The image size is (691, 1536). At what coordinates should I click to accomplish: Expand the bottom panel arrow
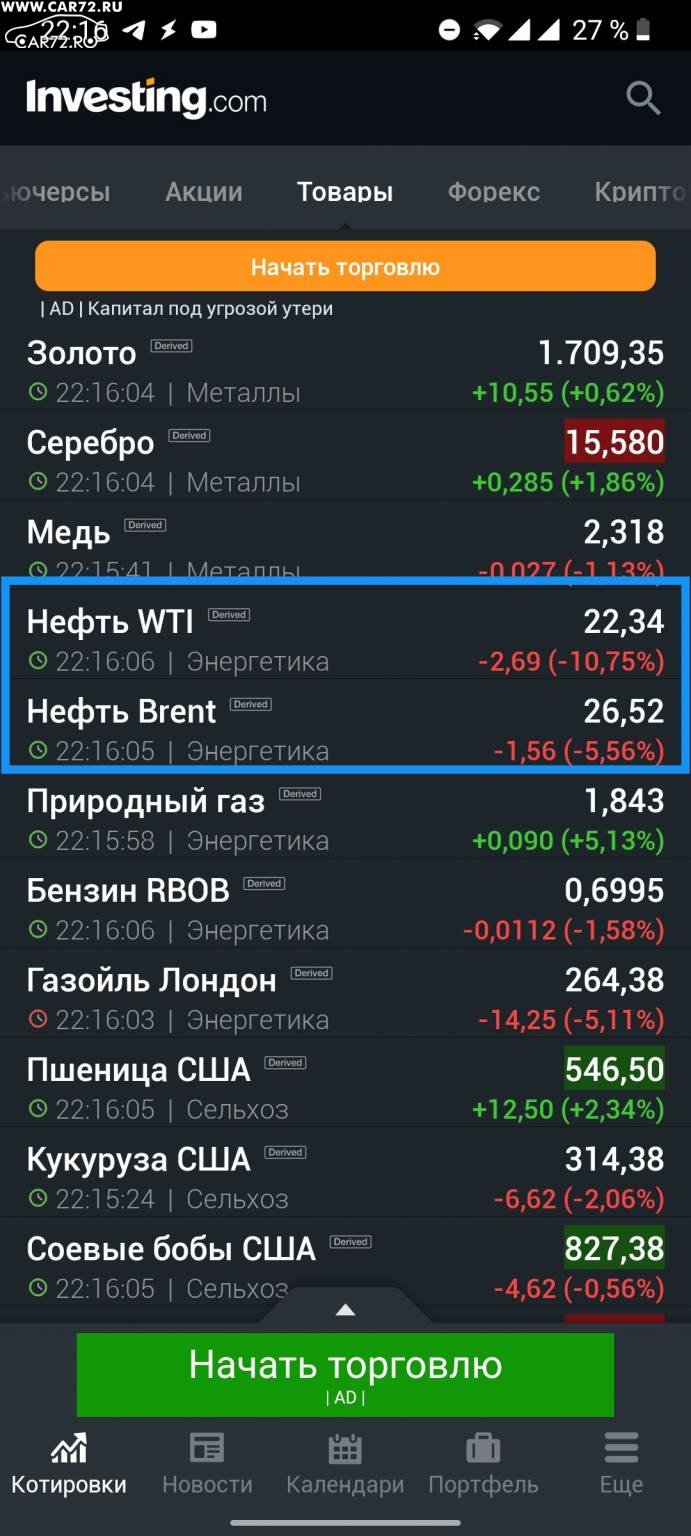[x=345, y=1310]
